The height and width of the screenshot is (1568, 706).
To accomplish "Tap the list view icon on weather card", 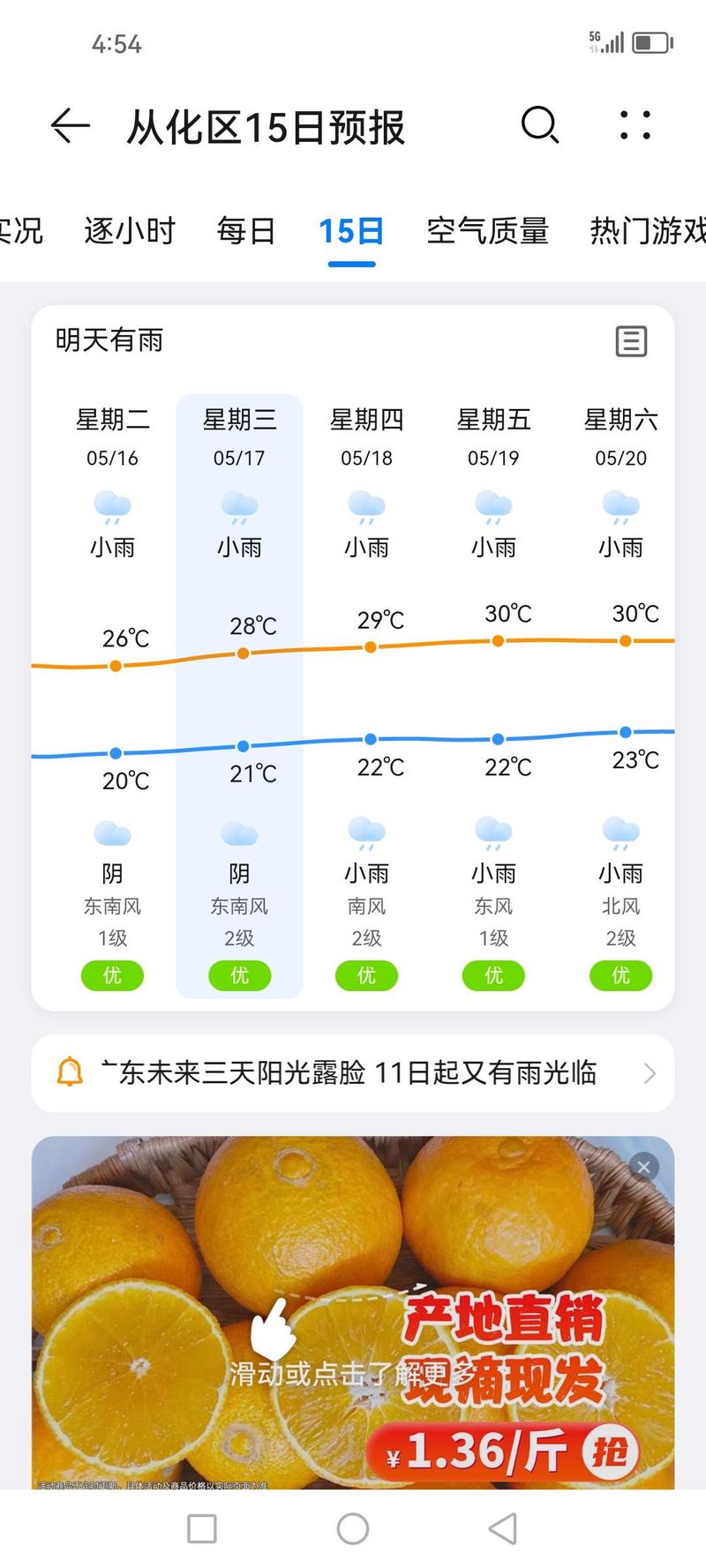I will 632,341.
